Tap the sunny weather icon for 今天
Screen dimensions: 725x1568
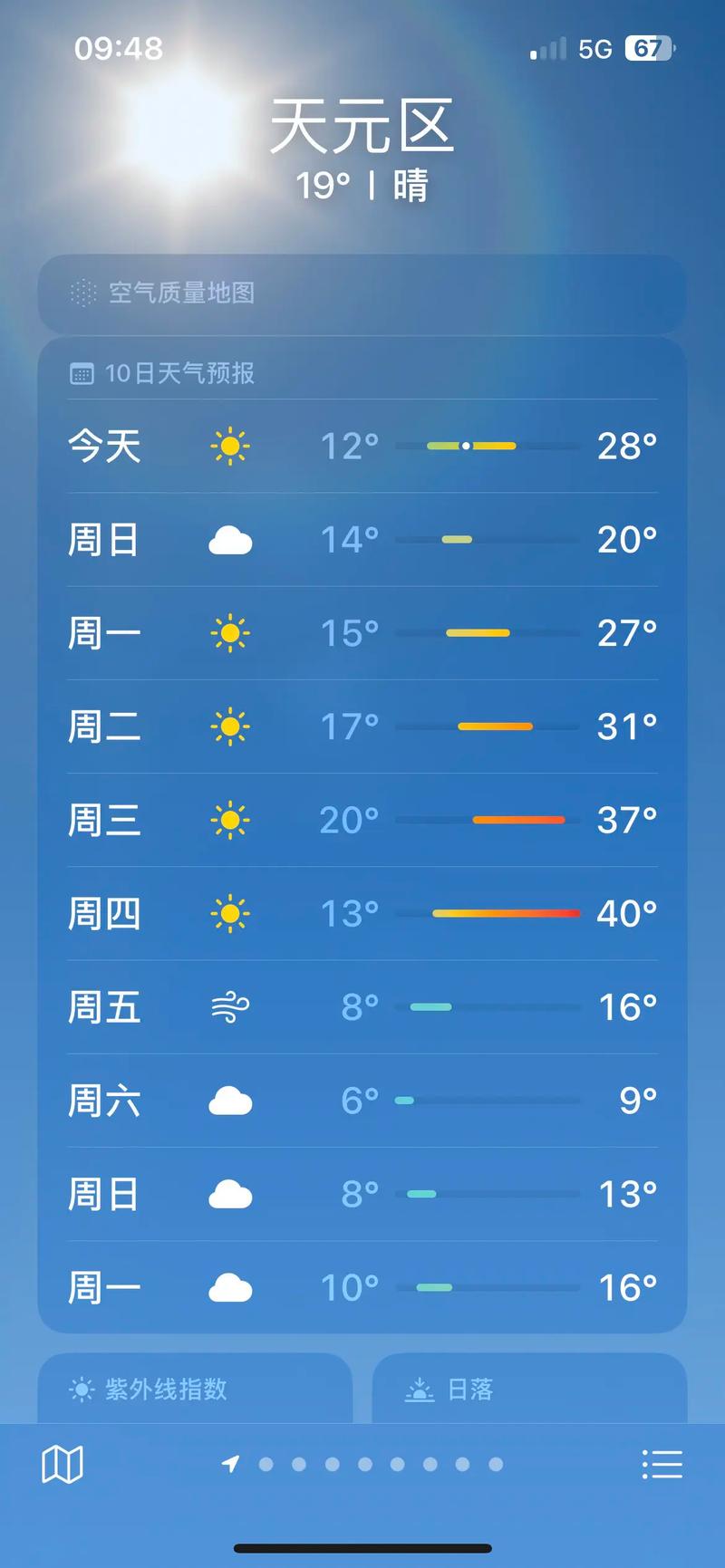[229, 446]
